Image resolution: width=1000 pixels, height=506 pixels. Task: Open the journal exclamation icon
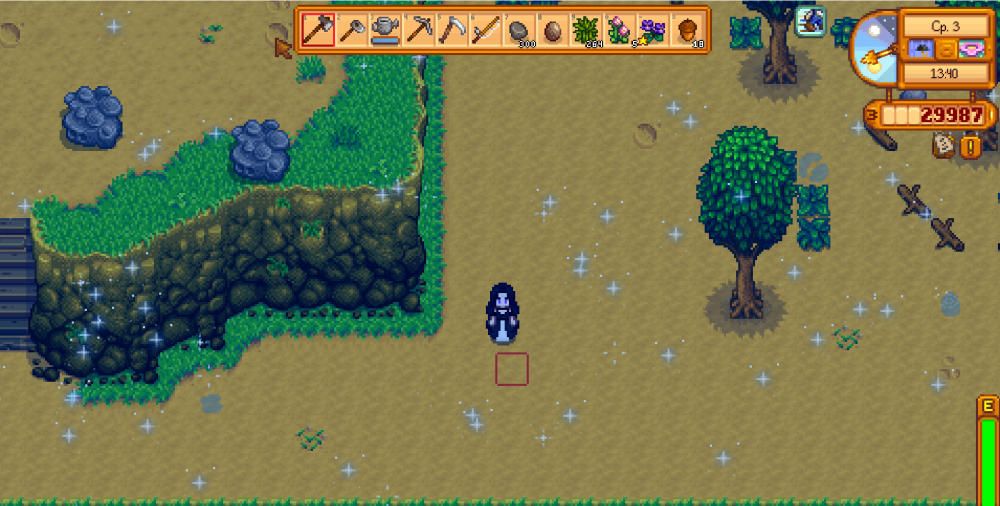point(970,147)
